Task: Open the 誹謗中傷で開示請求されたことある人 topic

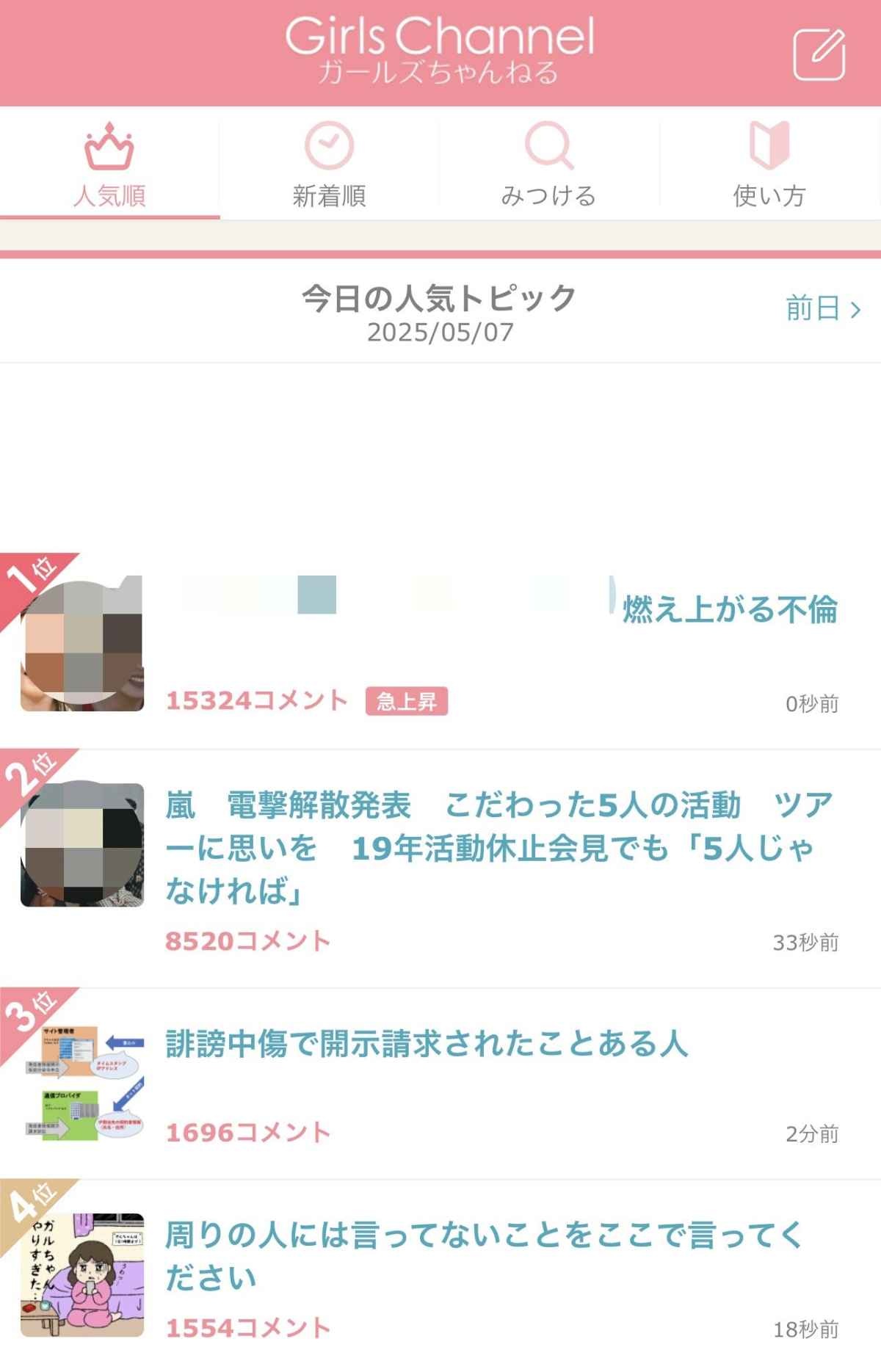Action: tap(426, 1043)
